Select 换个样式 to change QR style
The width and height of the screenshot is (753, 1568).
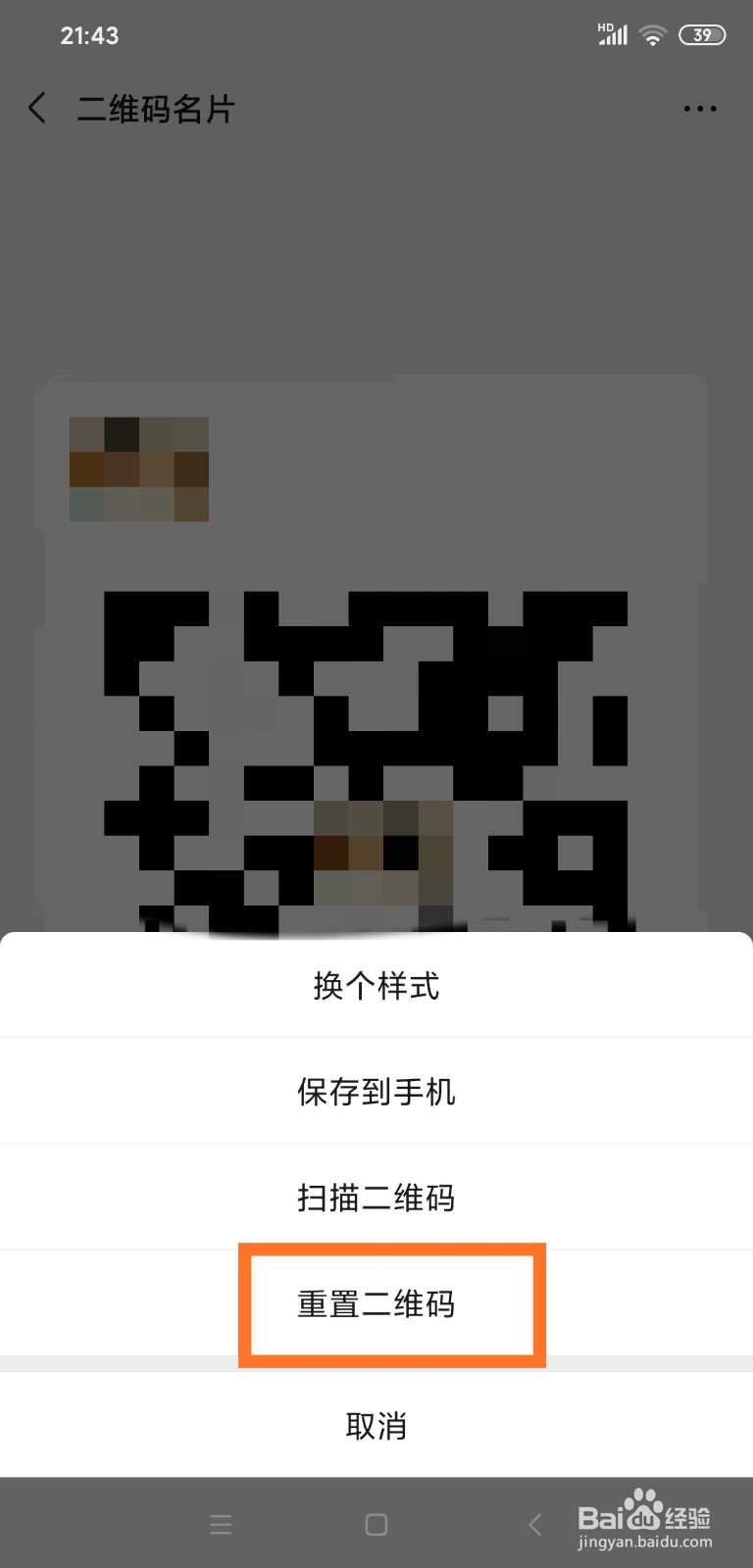coord(376,986)
